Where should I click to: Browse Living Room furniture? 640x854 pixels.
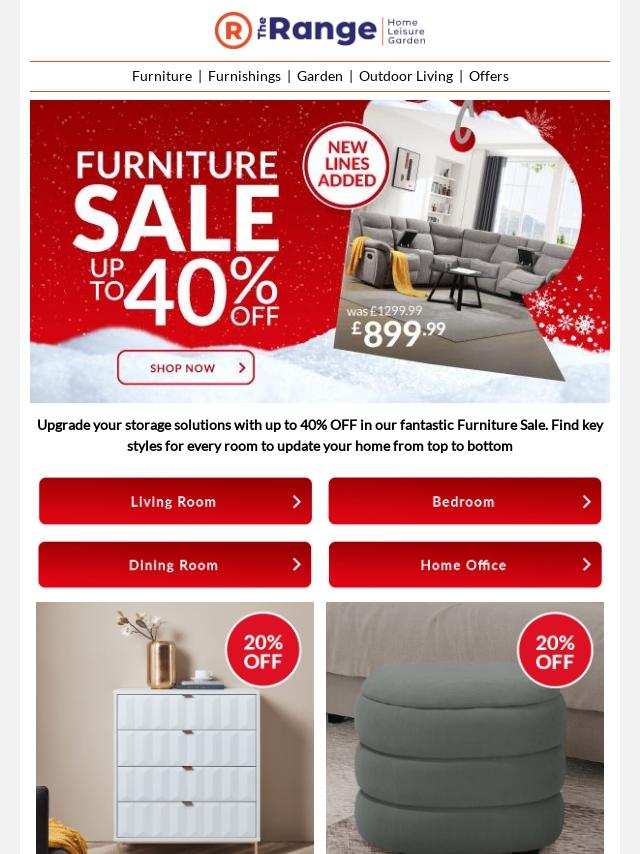tap(175, 501)
